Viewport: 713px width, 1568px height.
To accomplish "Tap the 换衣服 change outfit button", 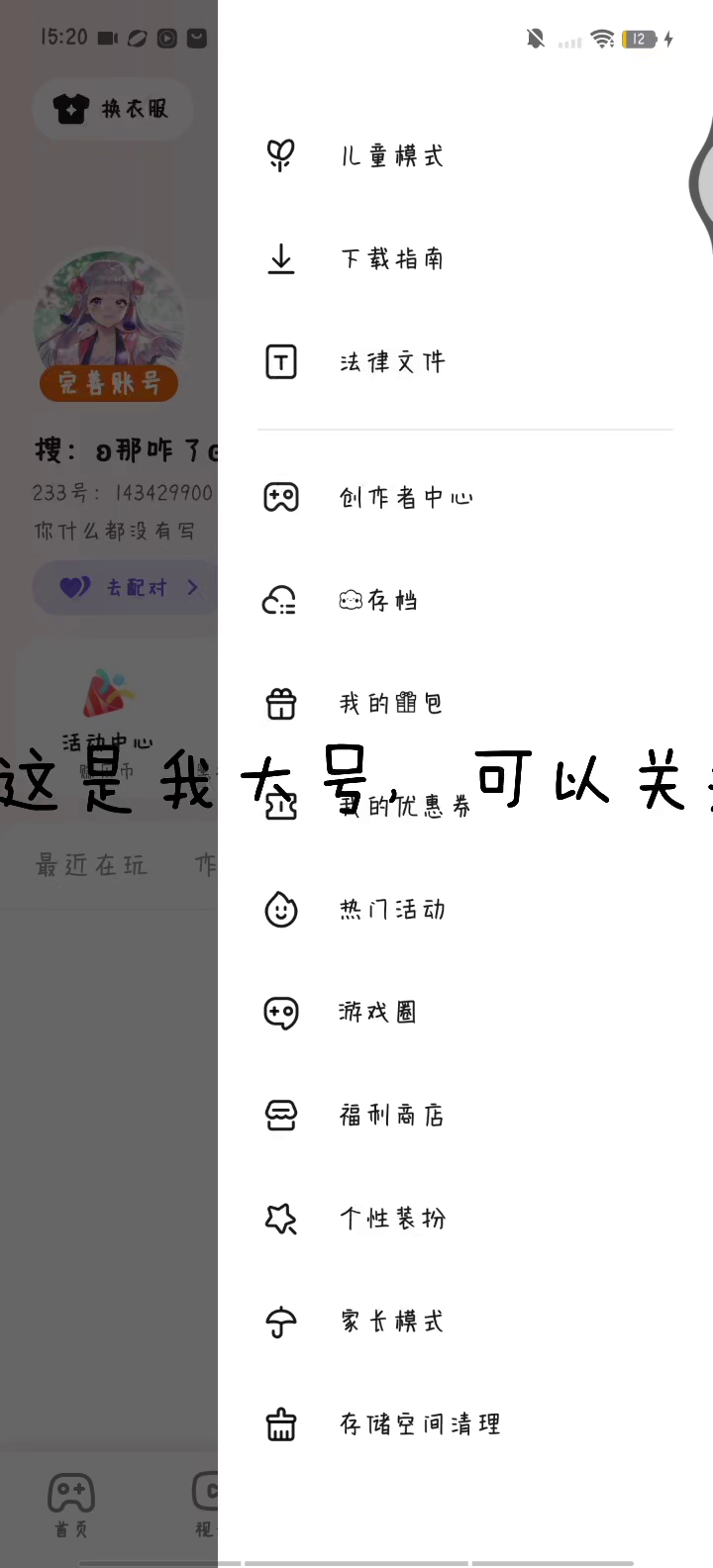I will tap(111, 108).
